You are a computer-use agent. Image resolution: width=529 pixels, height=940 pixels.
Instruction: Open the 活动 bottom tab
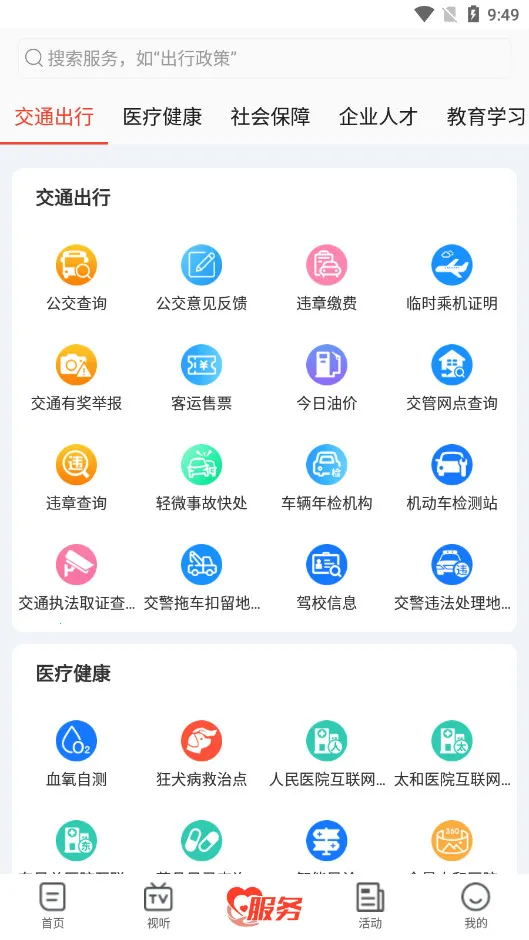pyautogui.click(x=370, y=906)
